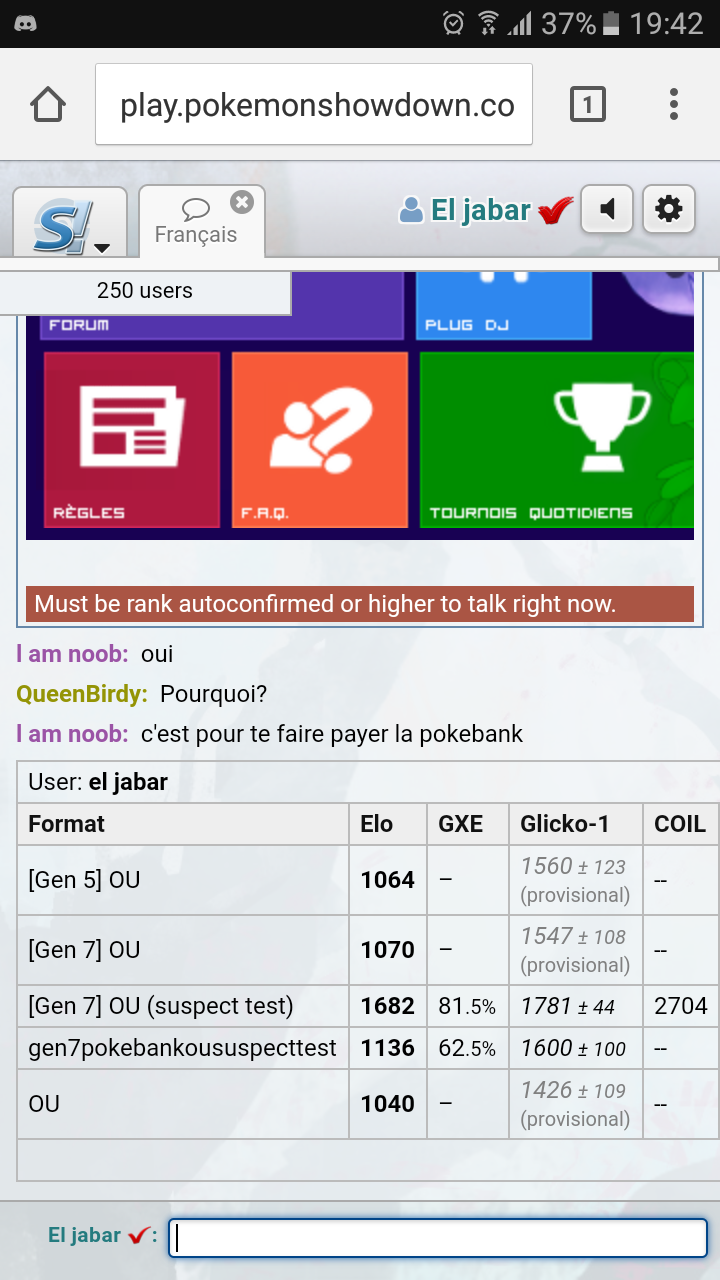This screenshot has width=720, height=1280.
Task: Open the sound volume settings
Action: [607, 209]
